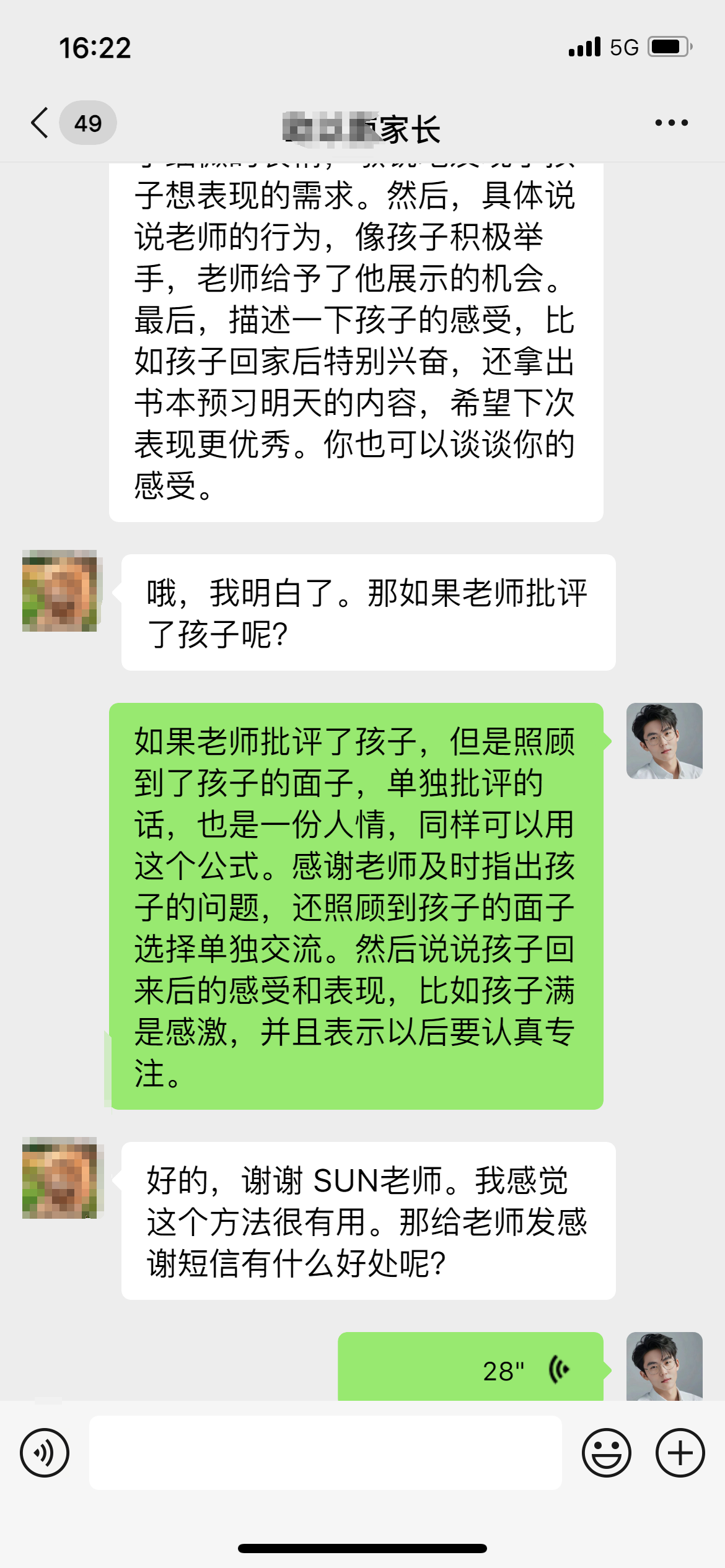
Task: Open the plus attachment menu
Action: point(680,1452)
